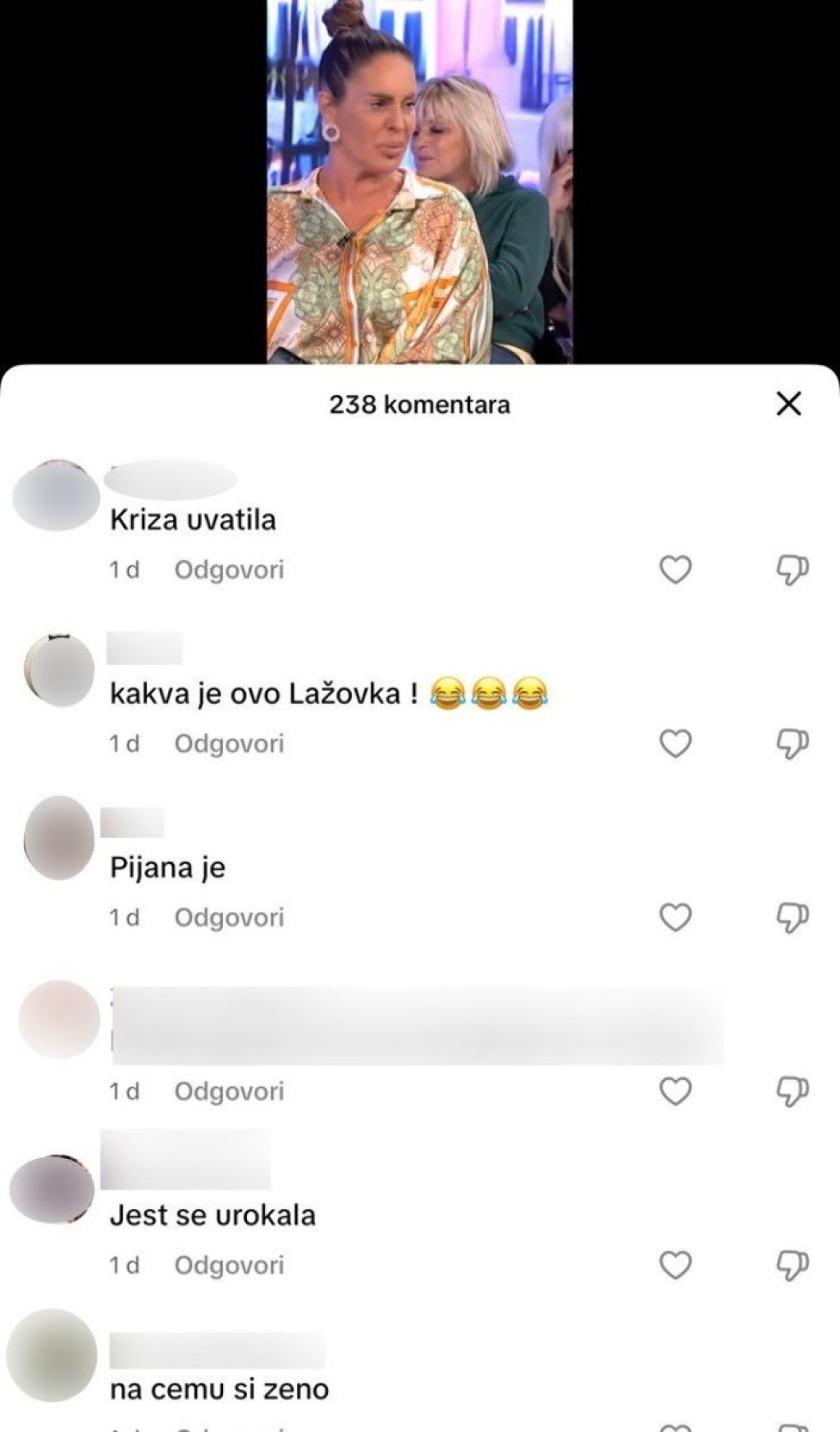Screen dimensions: 840x1432
Task: Dislike the 'Pijana je' comment
Action: (792, 917)
